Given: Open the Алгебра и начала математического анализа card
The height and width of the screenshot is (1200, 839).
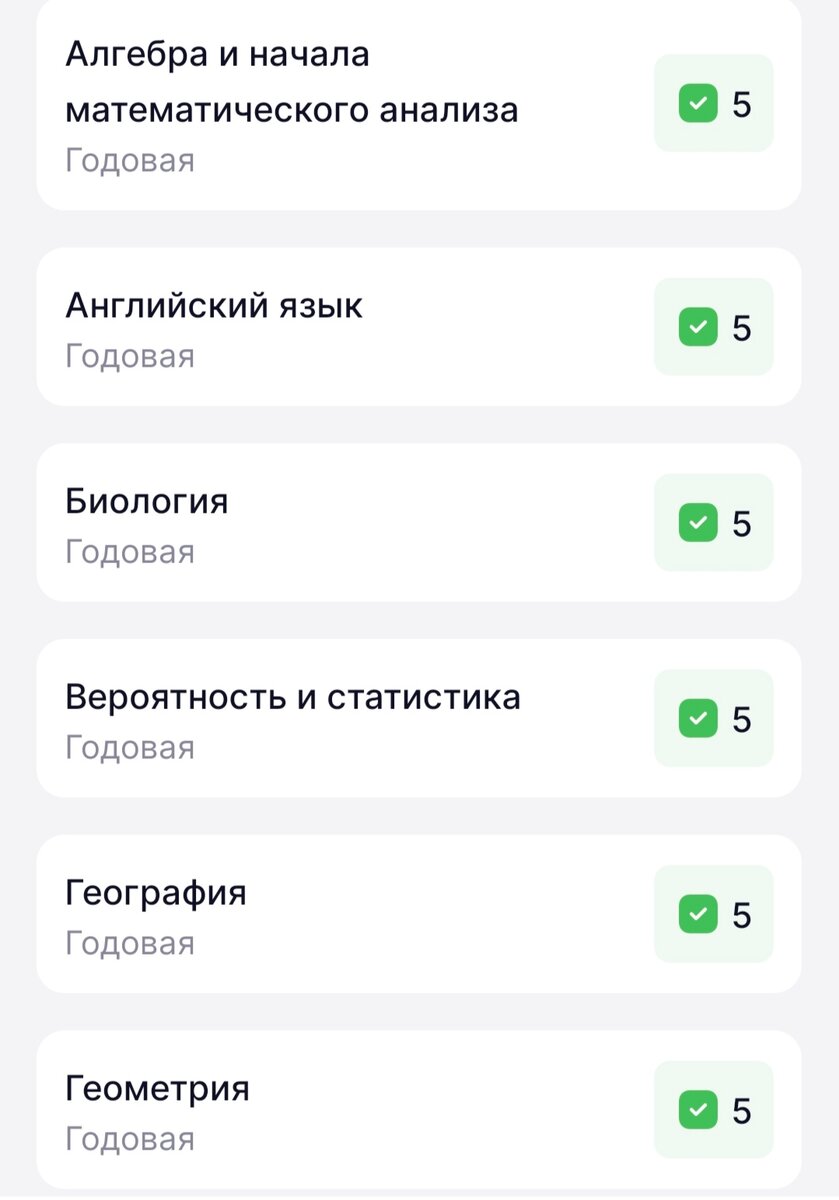Looking at the screenshot, I should coord(419,104).
